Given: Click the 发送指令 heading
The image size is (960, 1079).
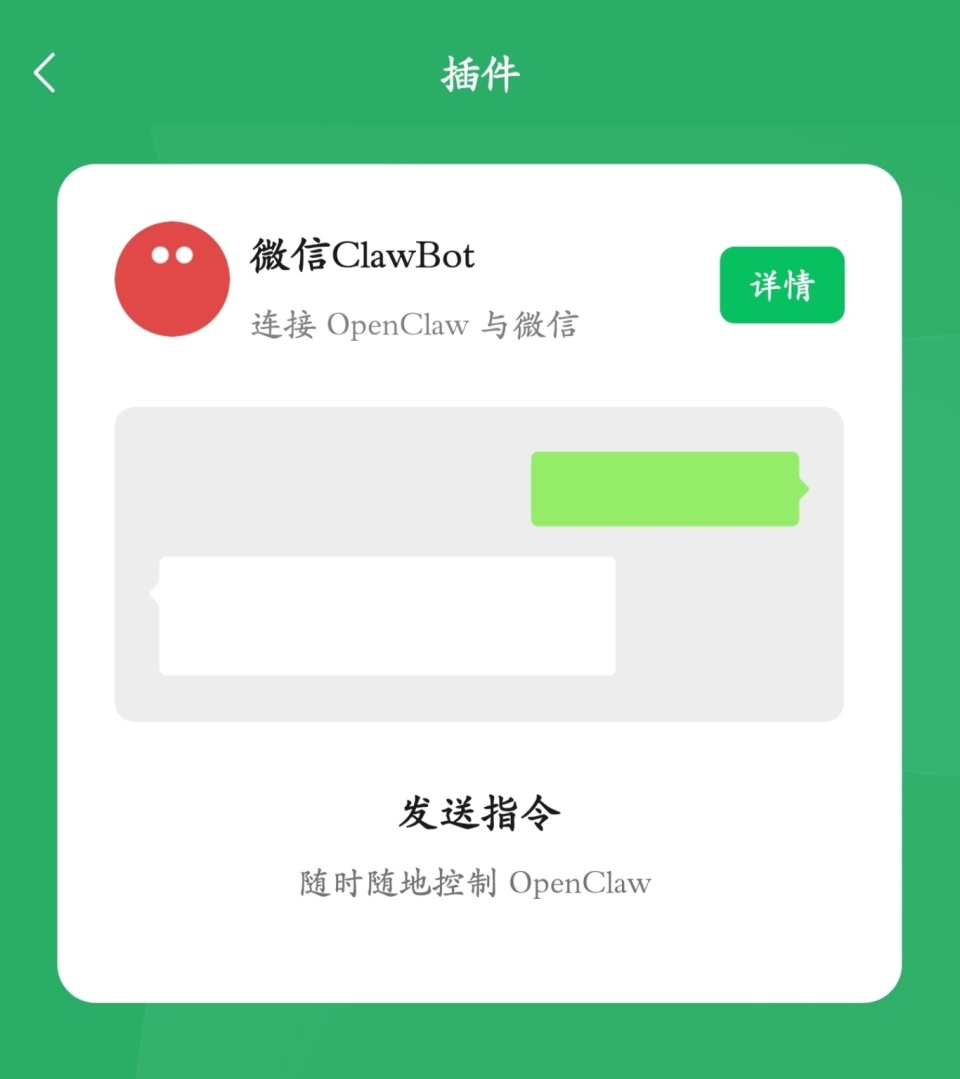Looking at the screenshot, I should pos(480,812).
